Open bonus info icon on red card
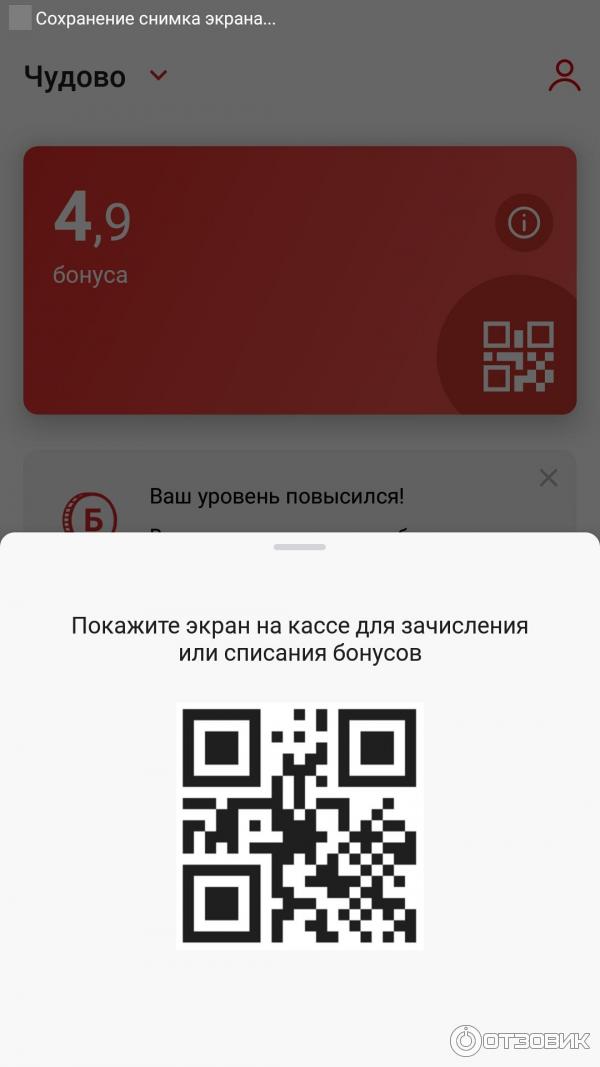 tap(523, 222)
